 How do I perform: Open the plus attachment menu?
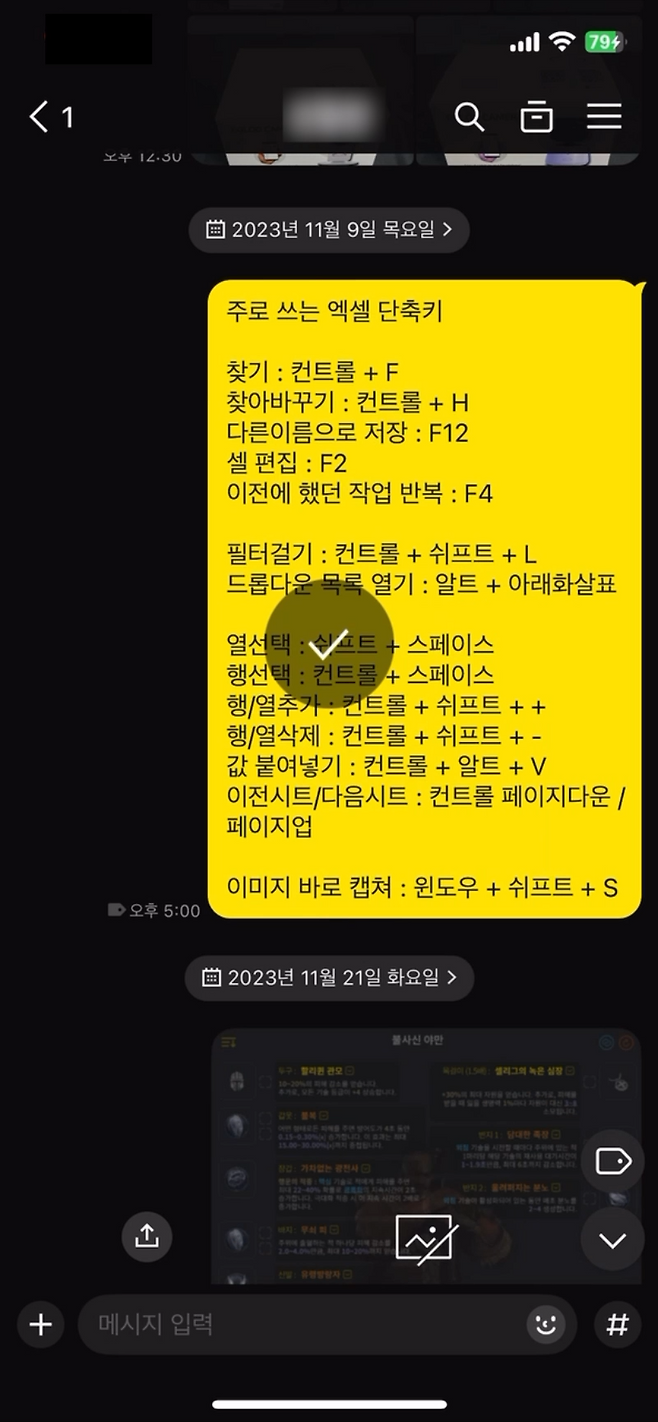(x=40, y=1325)
